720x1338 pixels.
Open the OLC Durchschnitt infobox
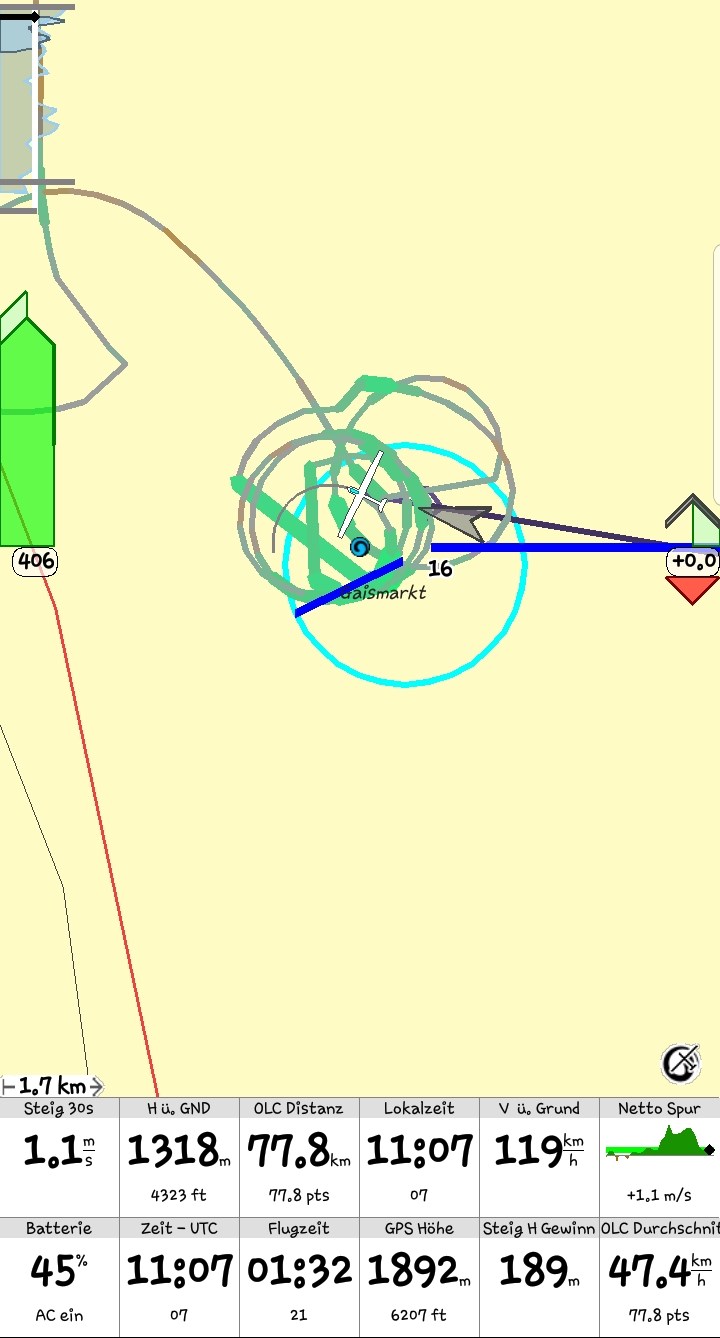tap(660, 1277)
